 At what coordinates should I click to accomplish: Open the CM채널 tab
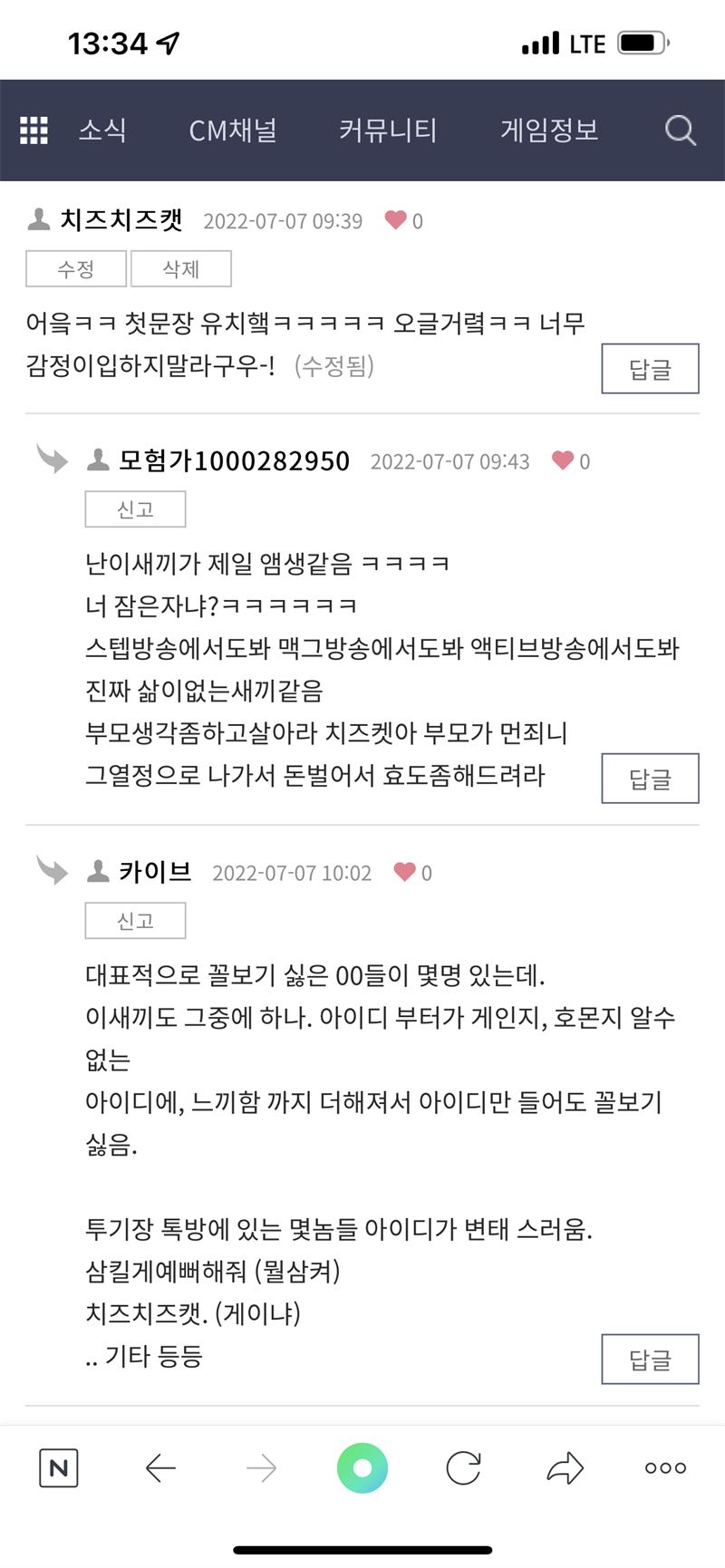(x=233, y=131)
